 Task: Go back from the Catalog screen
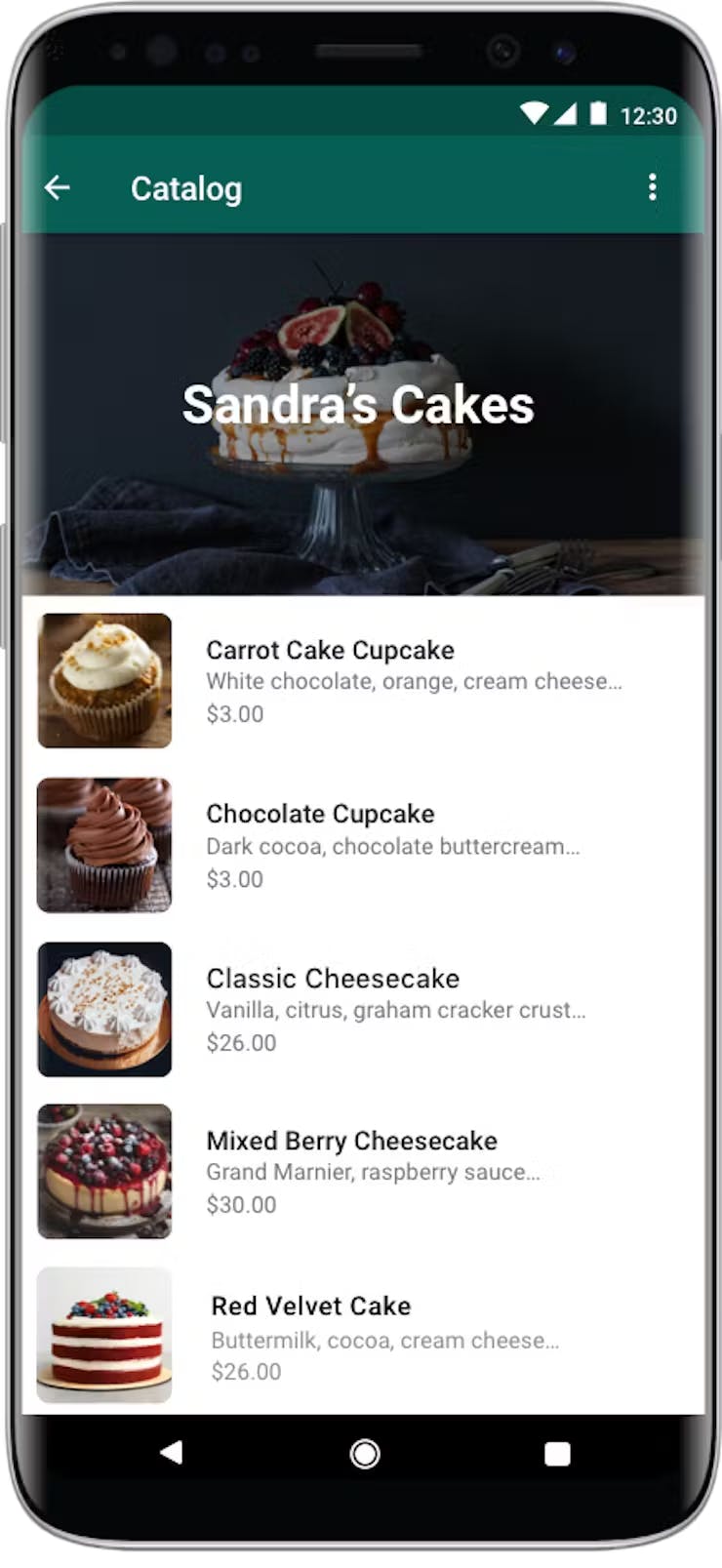click(x=58, y=187)
